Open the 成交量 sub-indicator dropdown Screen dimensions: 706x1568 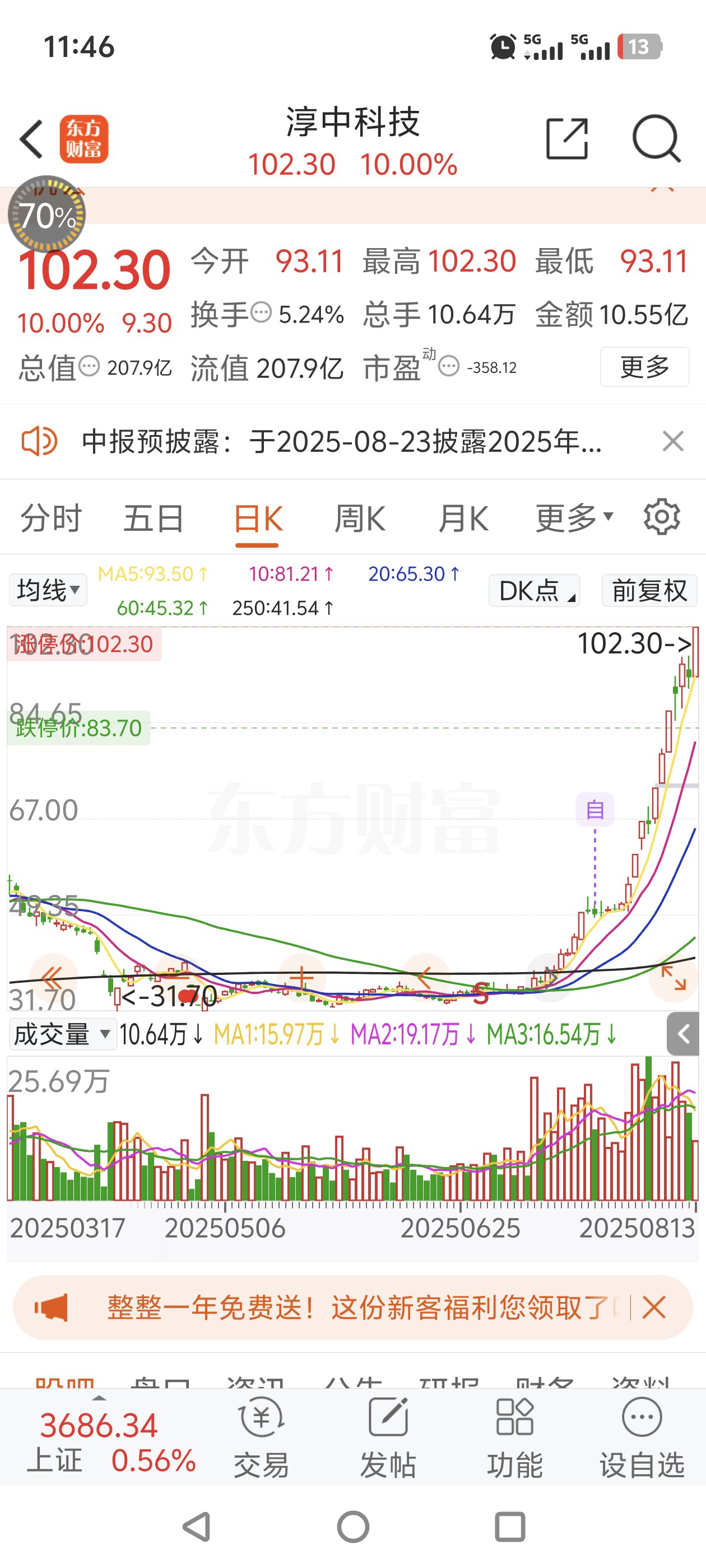click(62, 1034)
